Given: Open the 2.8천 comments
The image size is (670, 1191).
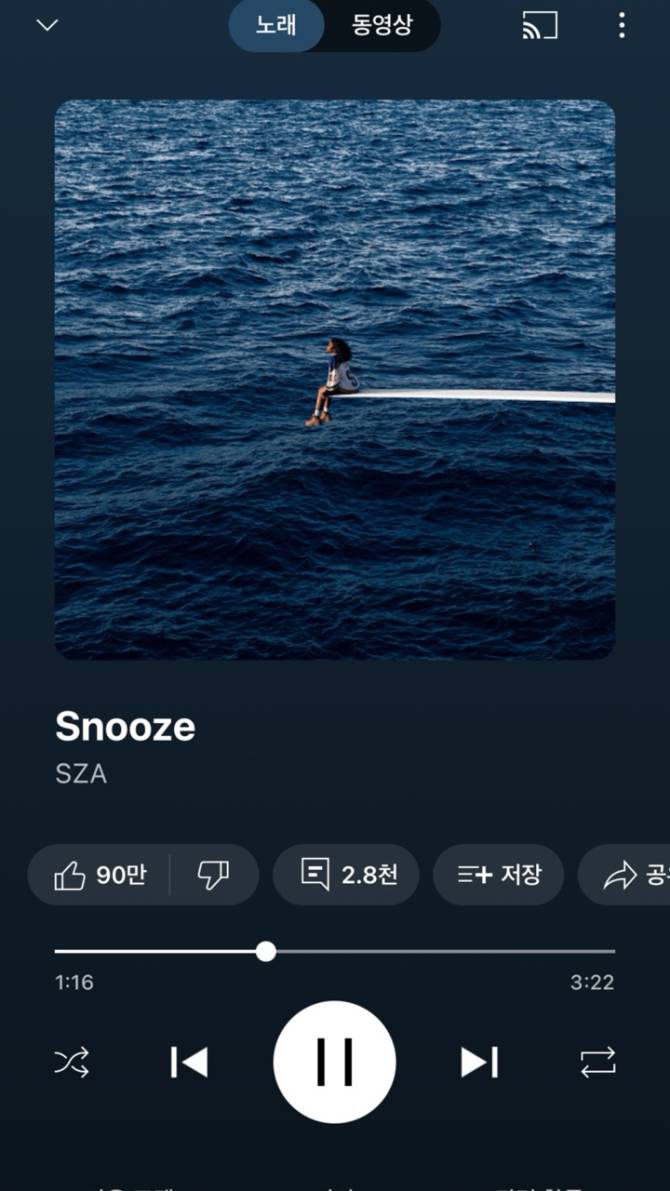Looking at the screenshot, I should tap(346, 875).
